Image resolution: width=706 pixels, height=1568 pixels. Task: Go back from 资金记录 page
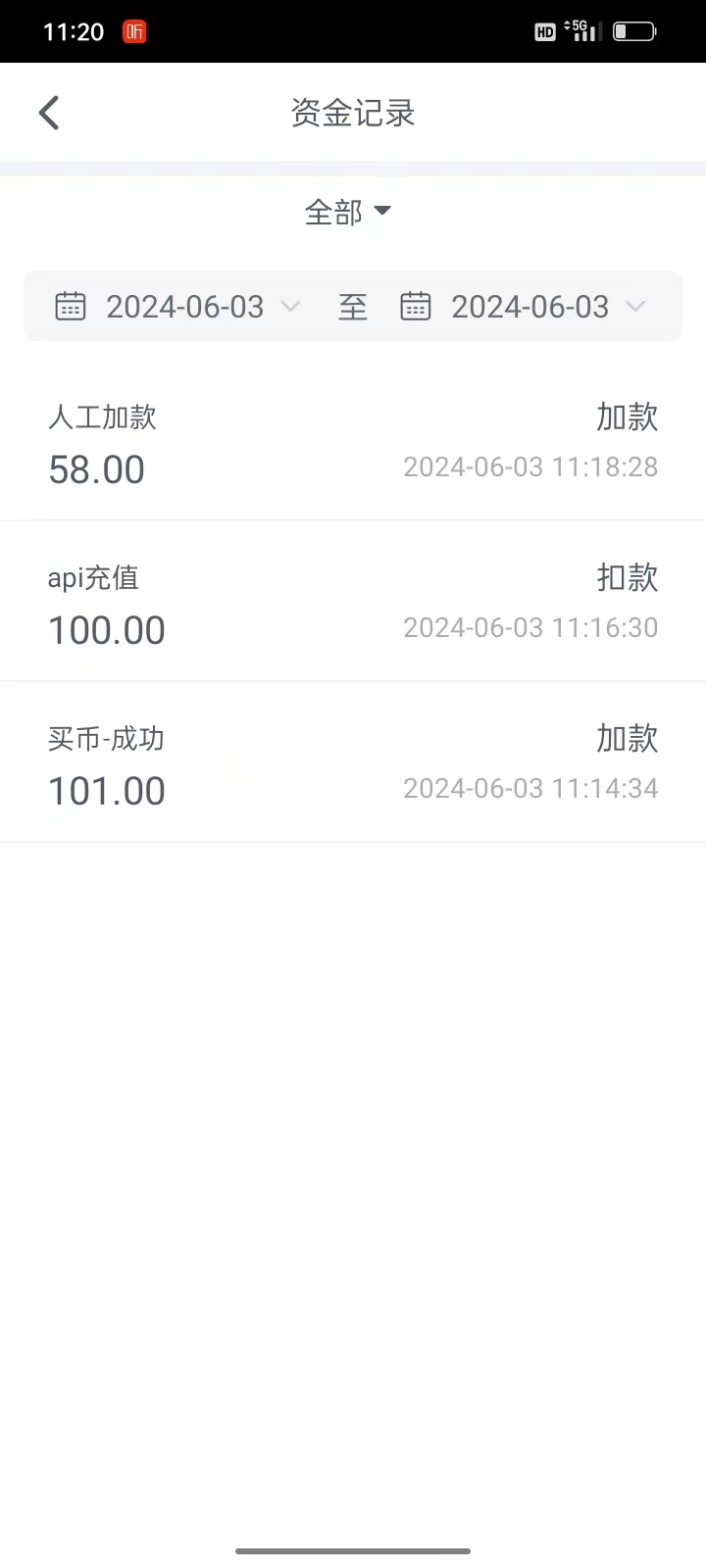(49, 113)
